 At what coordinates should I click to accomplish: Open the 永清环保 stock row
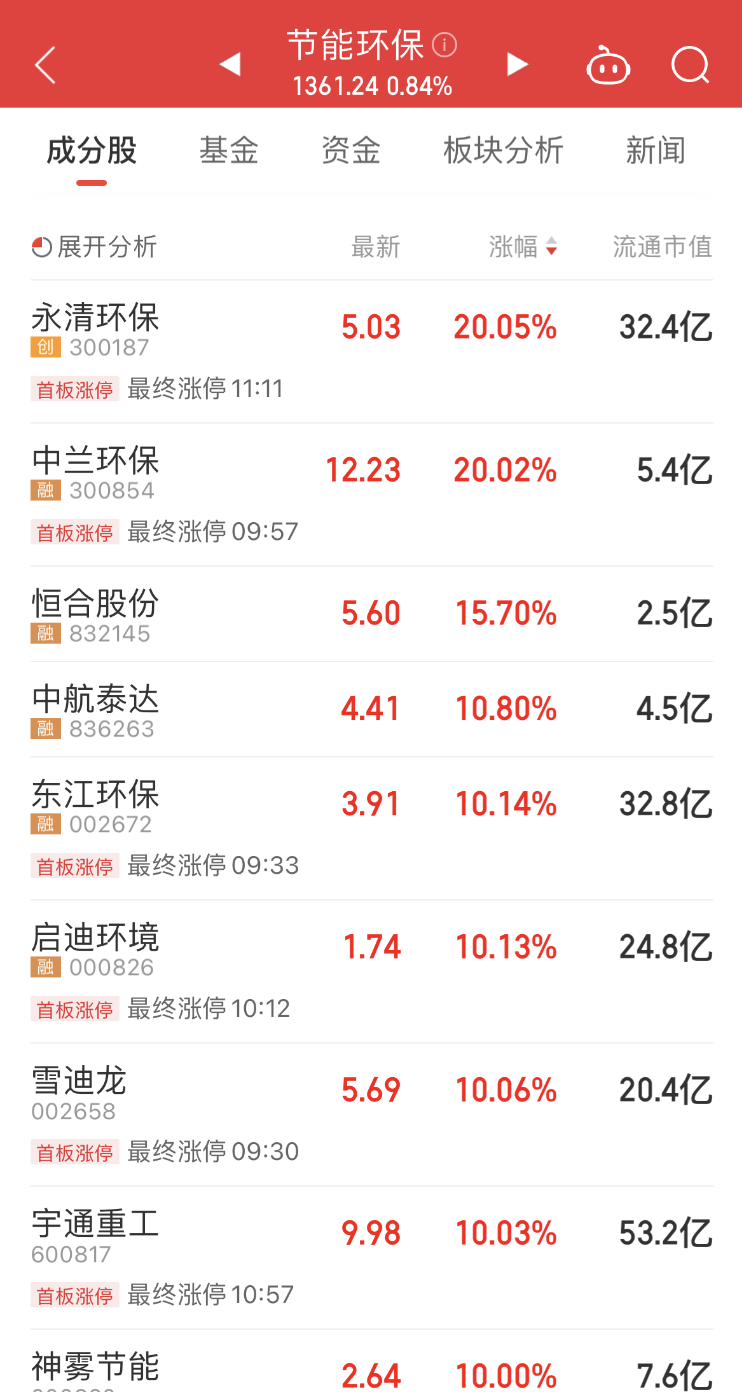click(x=96, y=318)
